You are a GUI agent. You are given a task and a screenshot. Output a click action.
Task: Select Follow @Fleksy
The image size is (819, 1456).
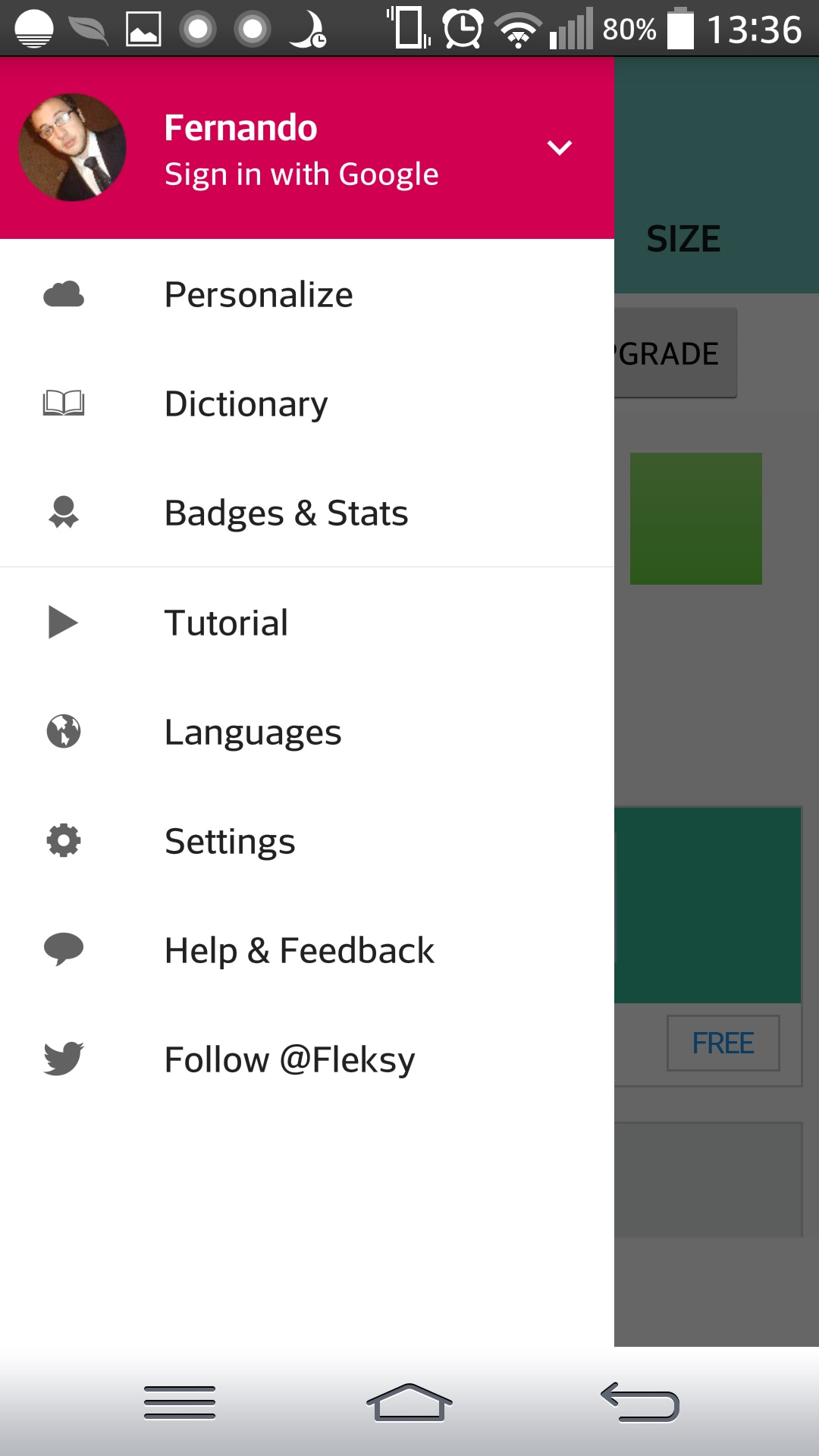(x=307, y=1059)
